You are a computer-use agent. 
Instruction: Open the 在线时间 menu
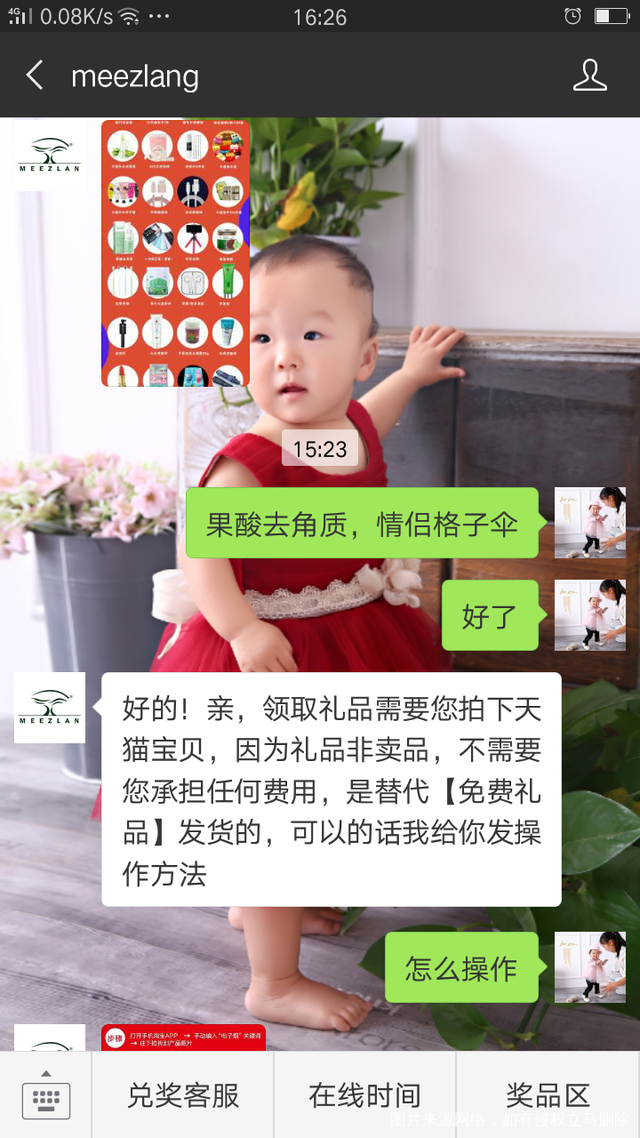[365, 1096]
